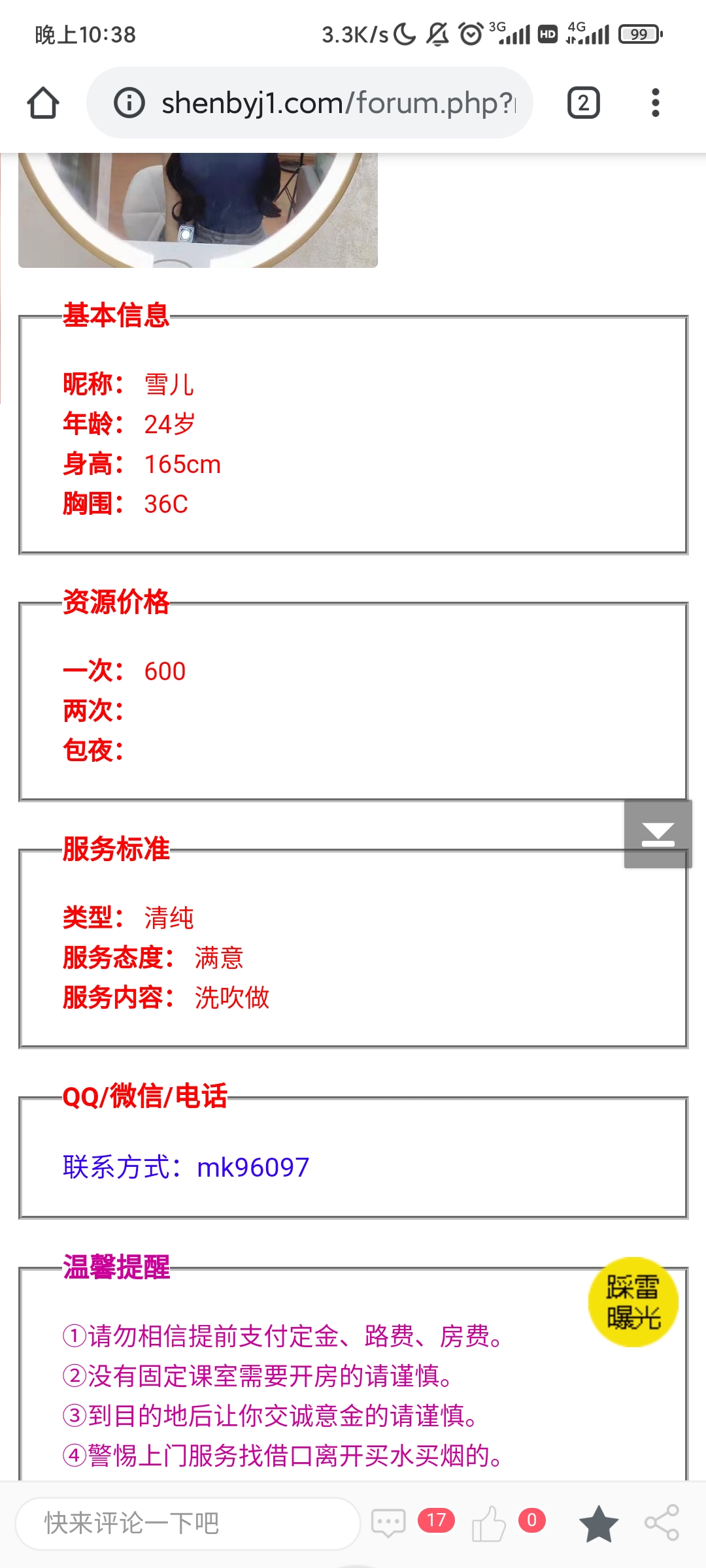706x1568 pixels.
Task: Open the photo at top of post
Action: pyautogui.click(x=197, y=210)
